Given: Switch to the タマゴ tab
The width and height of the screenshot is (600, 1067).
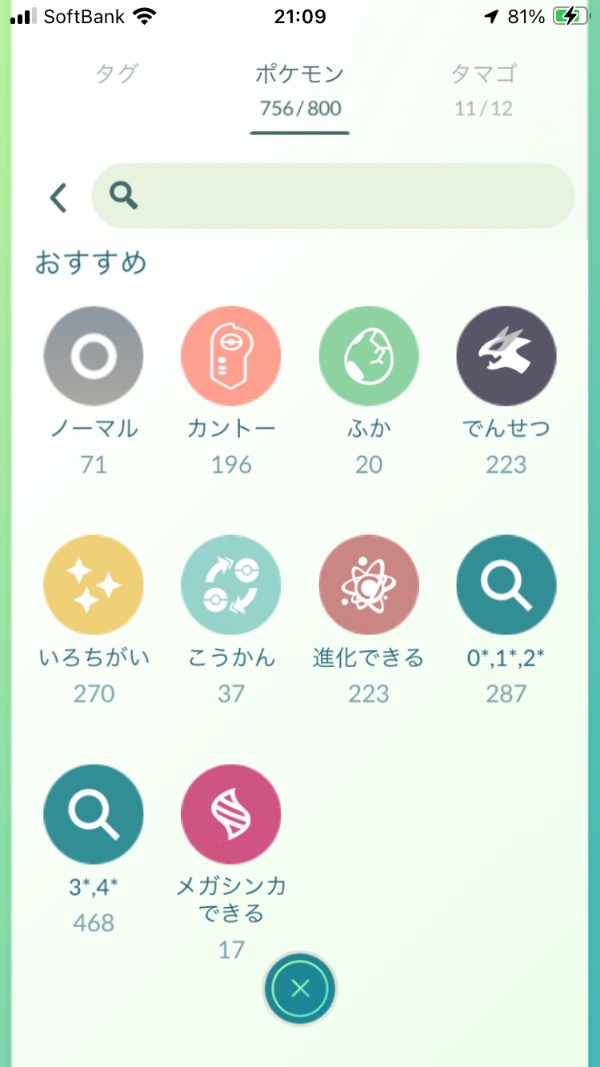Looking at the screenshot, I should point(483,87).
